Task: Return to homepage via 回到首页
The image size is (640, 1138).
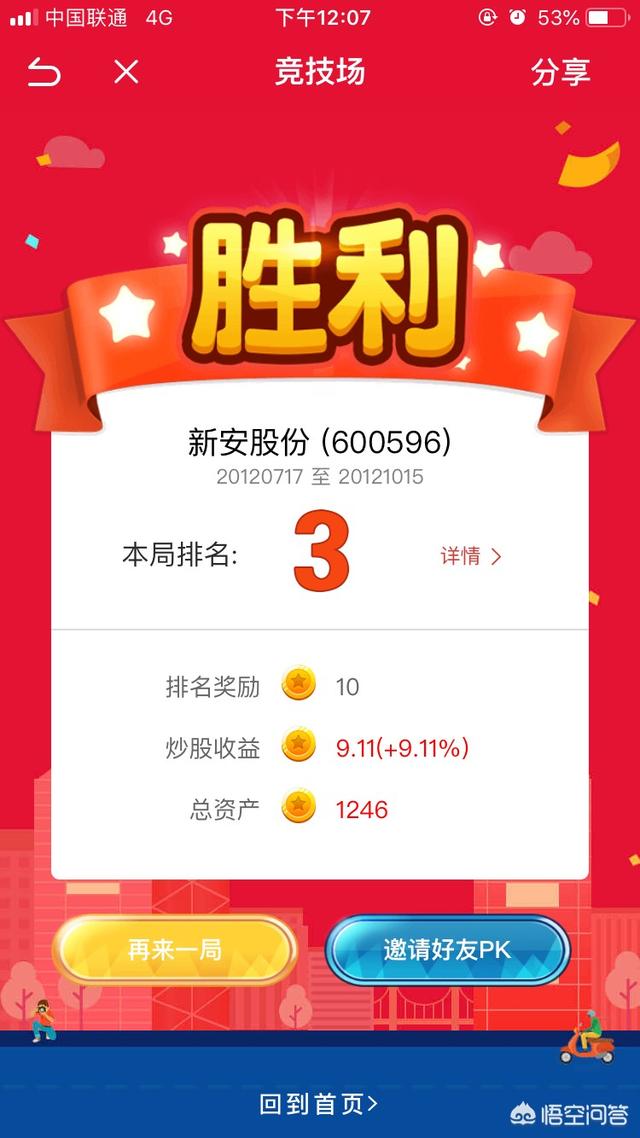Action: tap(318, 1103)
